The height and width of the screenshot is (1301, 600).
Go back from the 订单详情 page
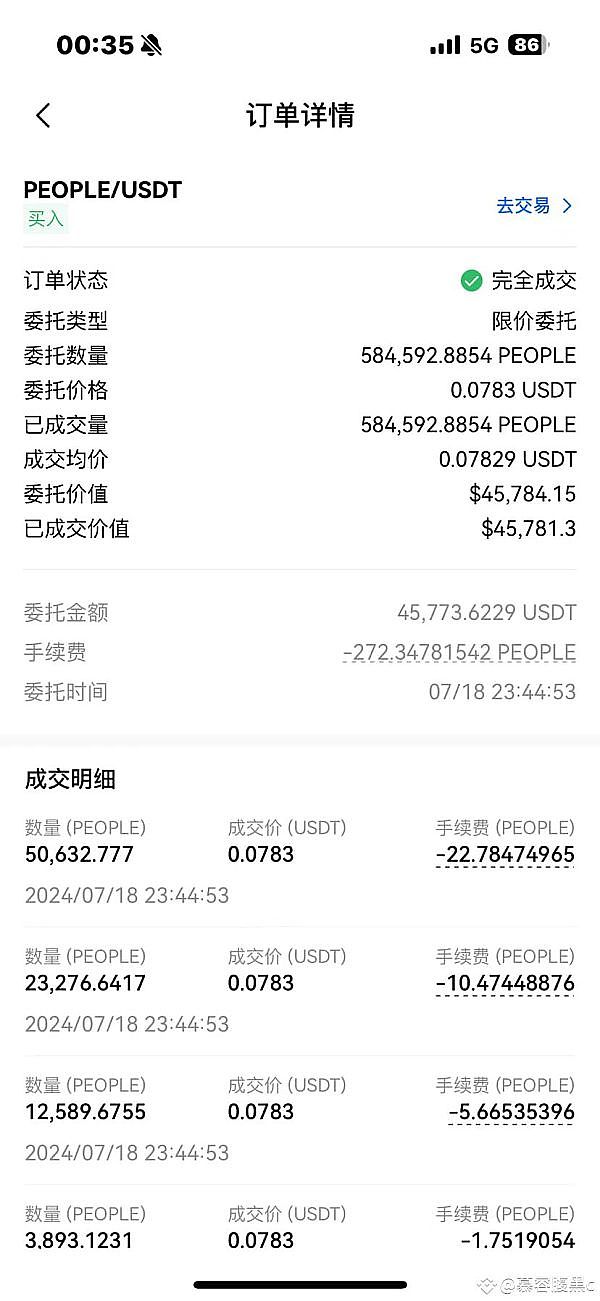(43, 116)
